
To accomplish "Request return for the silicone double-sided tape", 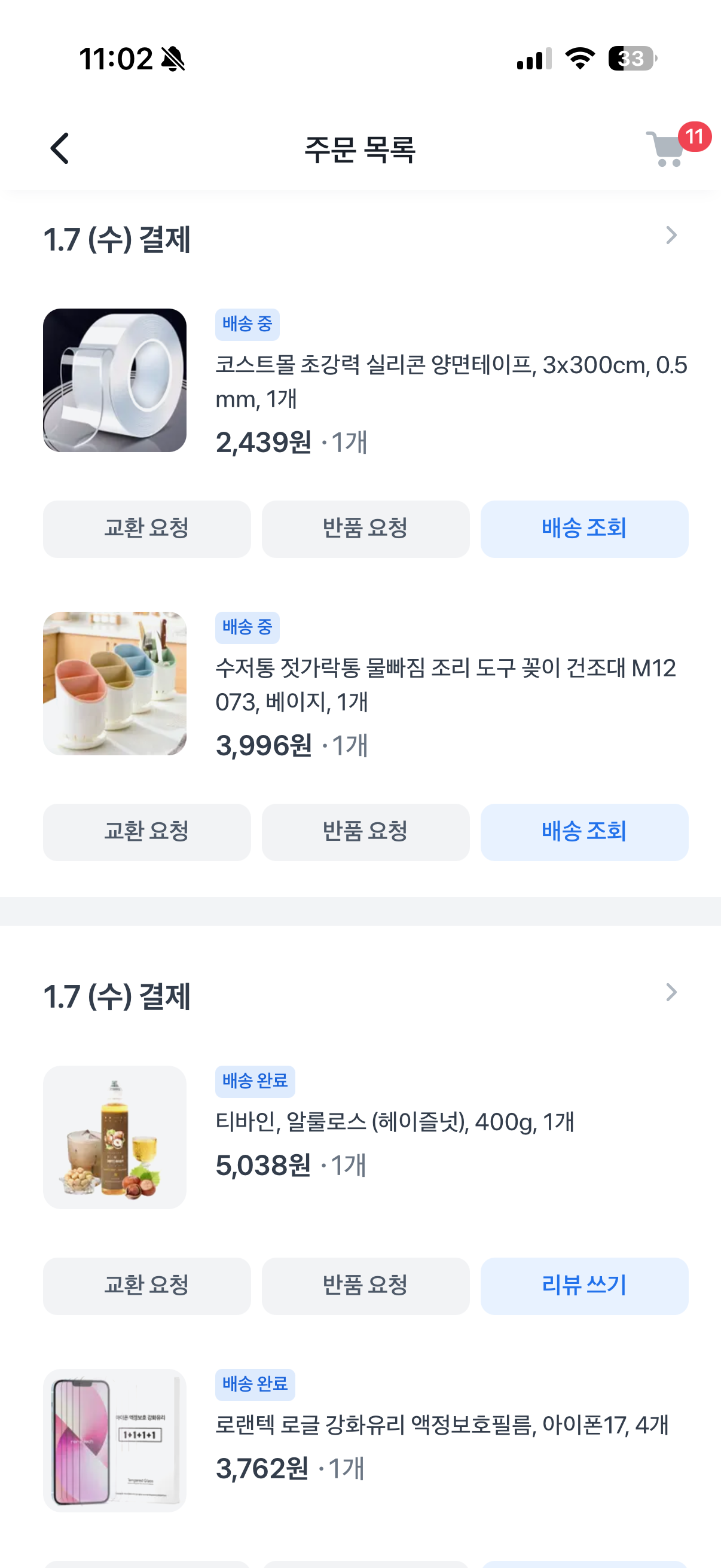I will (x=365, y=529).
